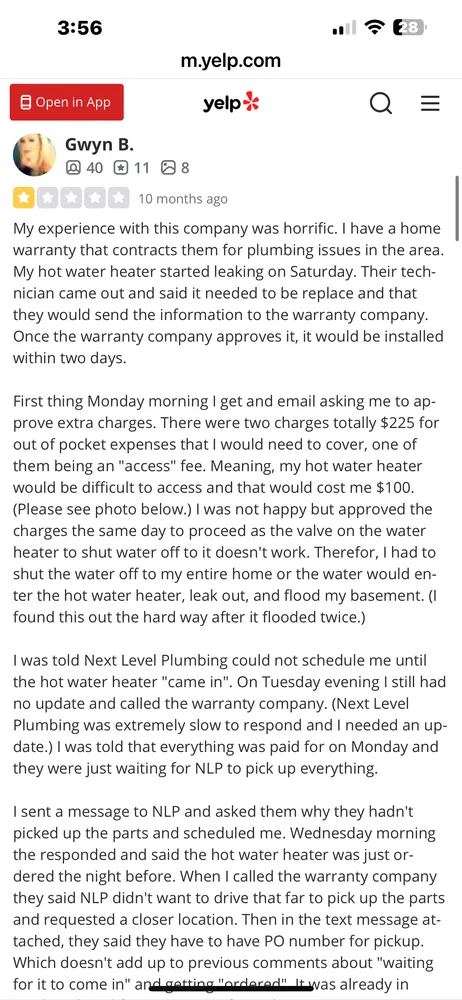Open Gwyn B.'s profile photo
This screenshot has width=462, height=1000.
tap(34, 155)
